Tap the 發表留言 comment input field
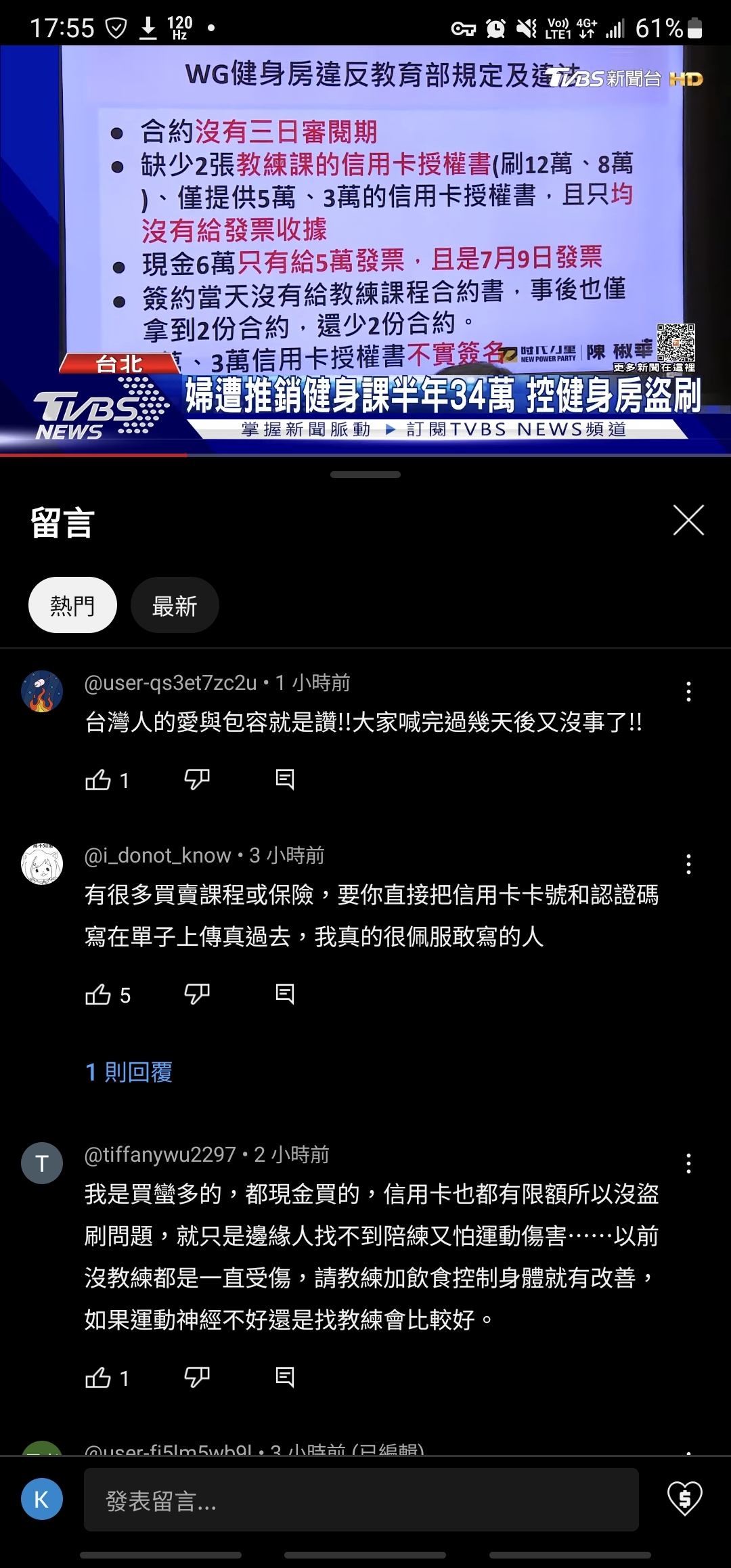 (361, 1500)
